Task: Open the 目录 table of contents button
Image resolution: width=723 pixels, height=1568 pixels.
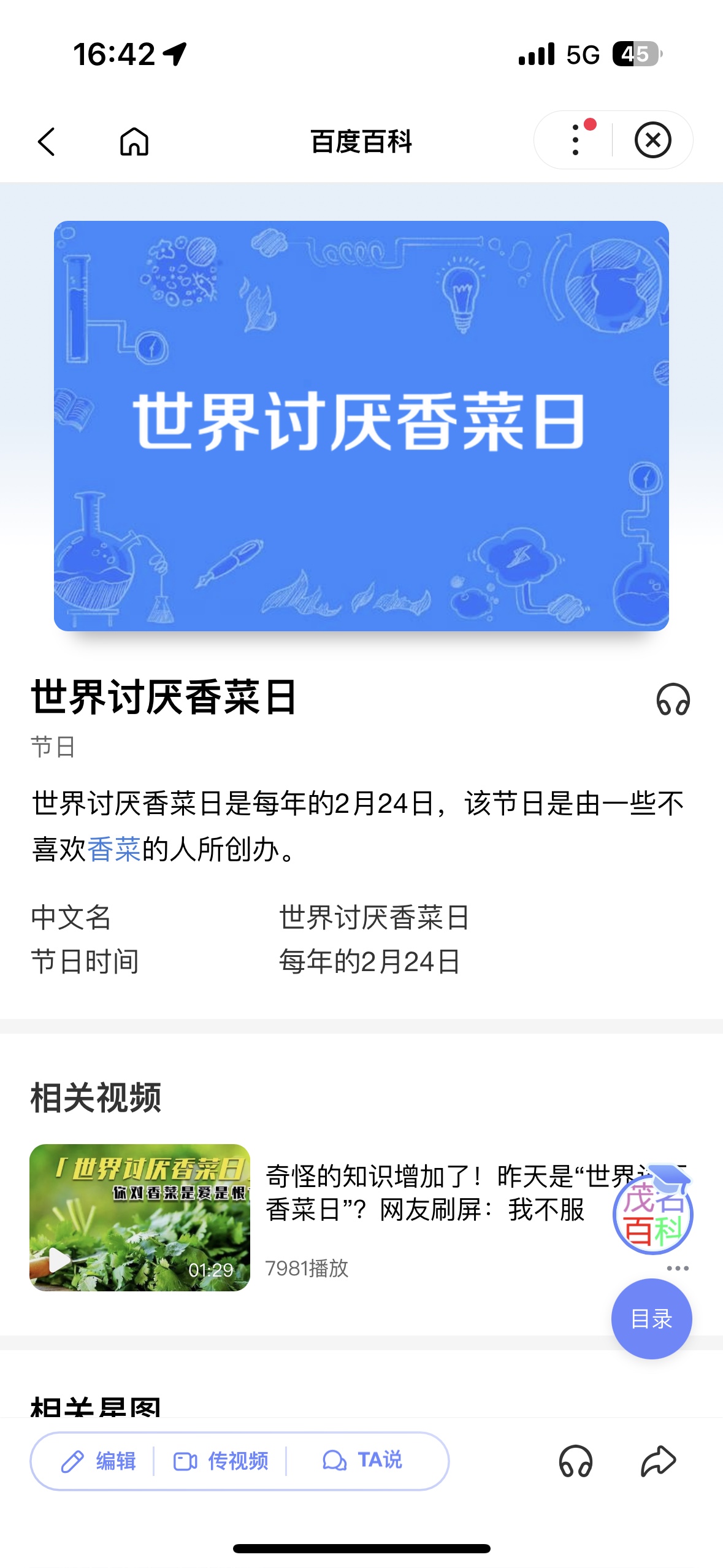Action: tap(651, 1318)
